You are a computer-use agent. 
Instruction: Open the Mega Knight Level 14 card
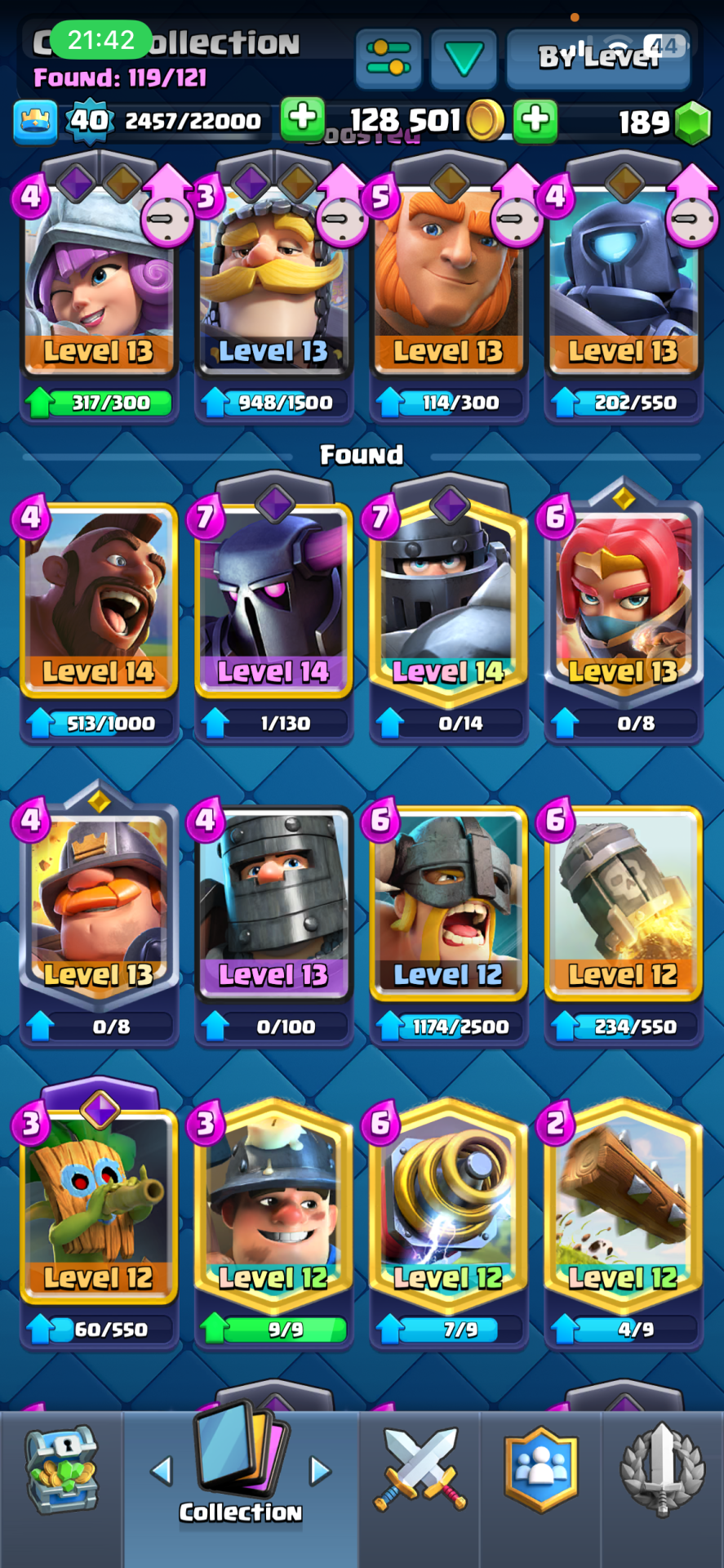pos(448,600)
